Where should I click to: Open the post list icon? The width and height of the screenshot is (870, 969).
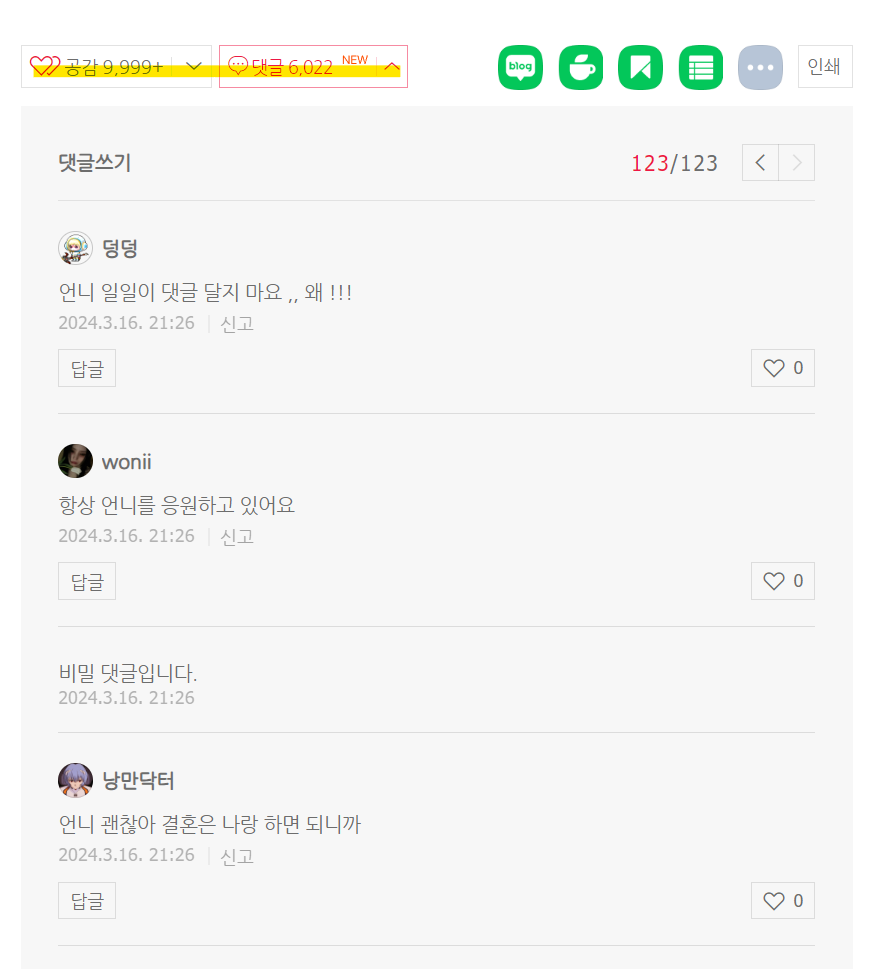[700, 67]
